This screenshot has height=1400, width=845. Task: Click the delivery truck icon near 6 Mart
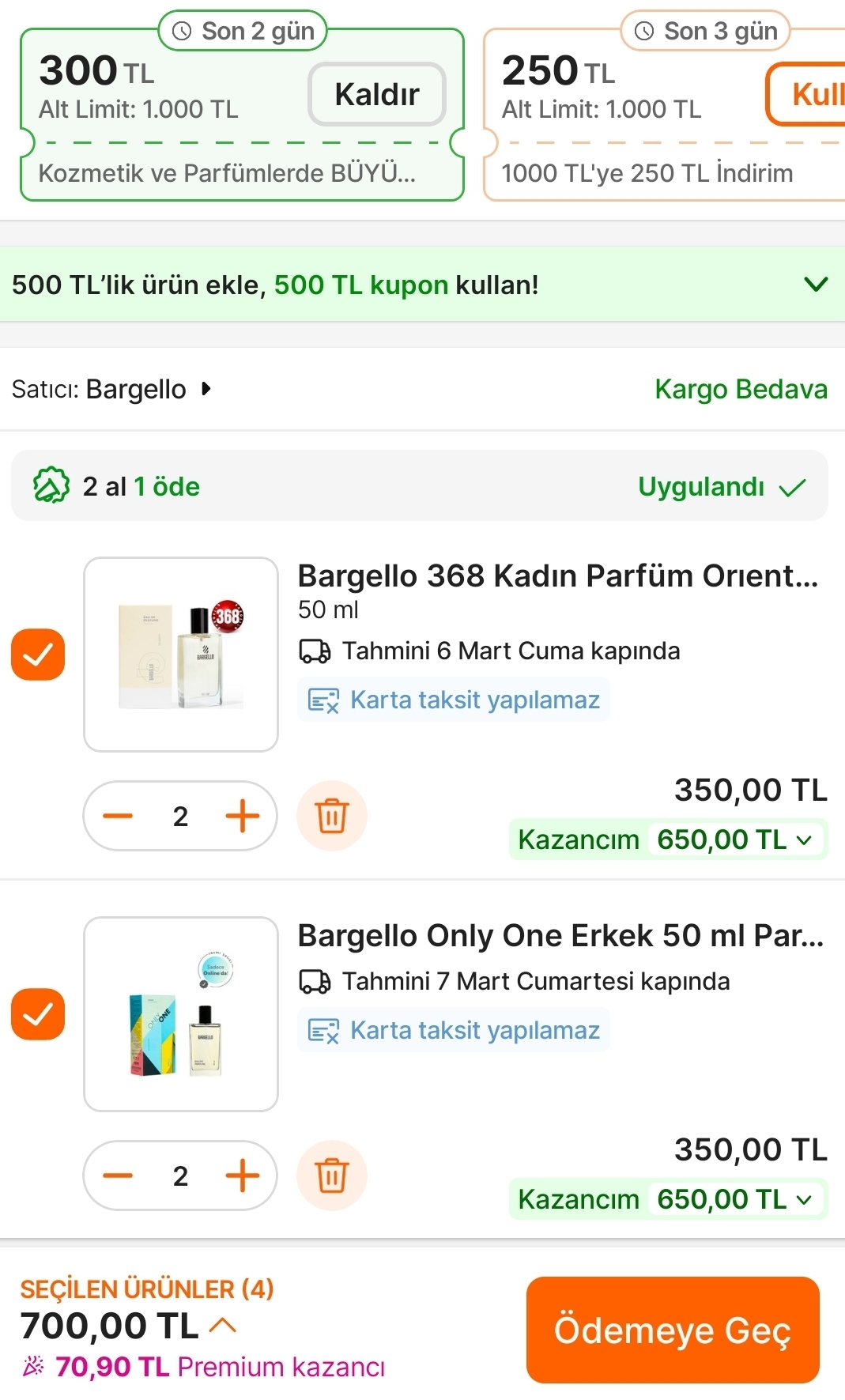click(316, 651)
